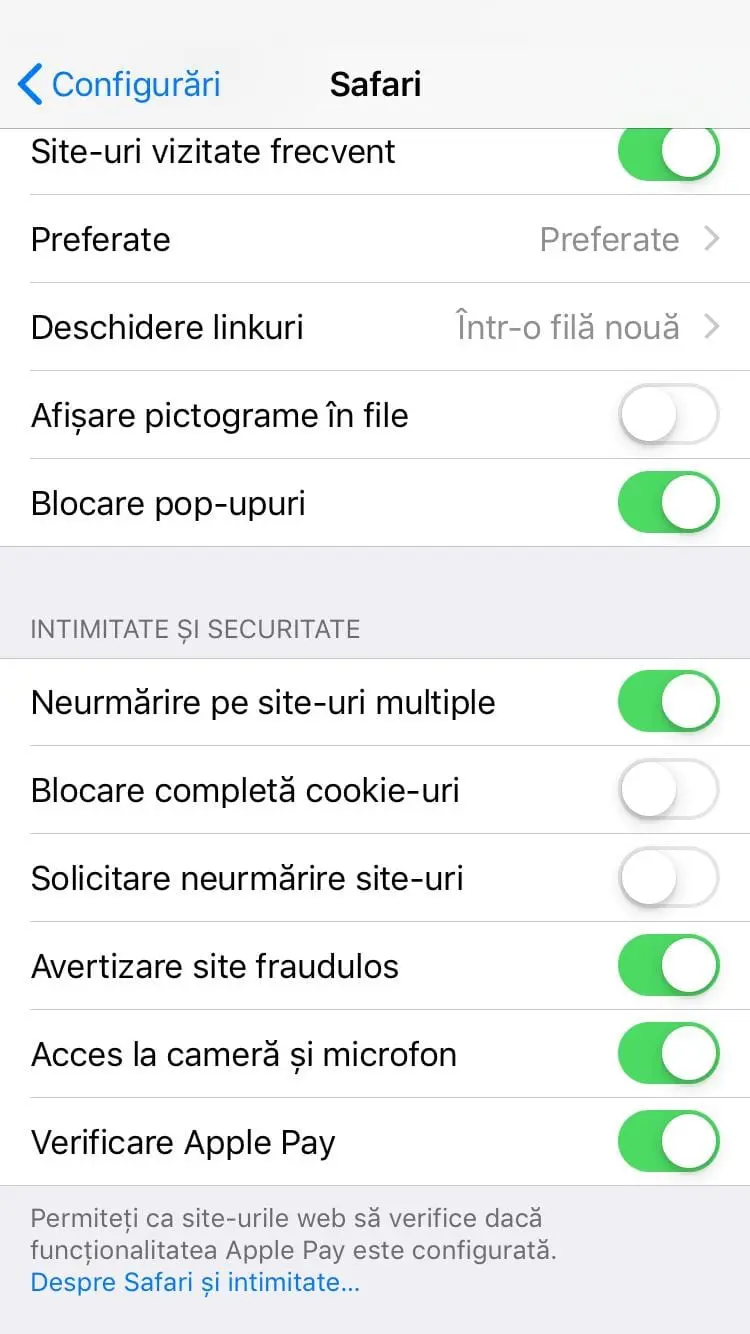Open the Preferate setting row
Viewport: 750px width, 1334px height.
pos(375,239)
